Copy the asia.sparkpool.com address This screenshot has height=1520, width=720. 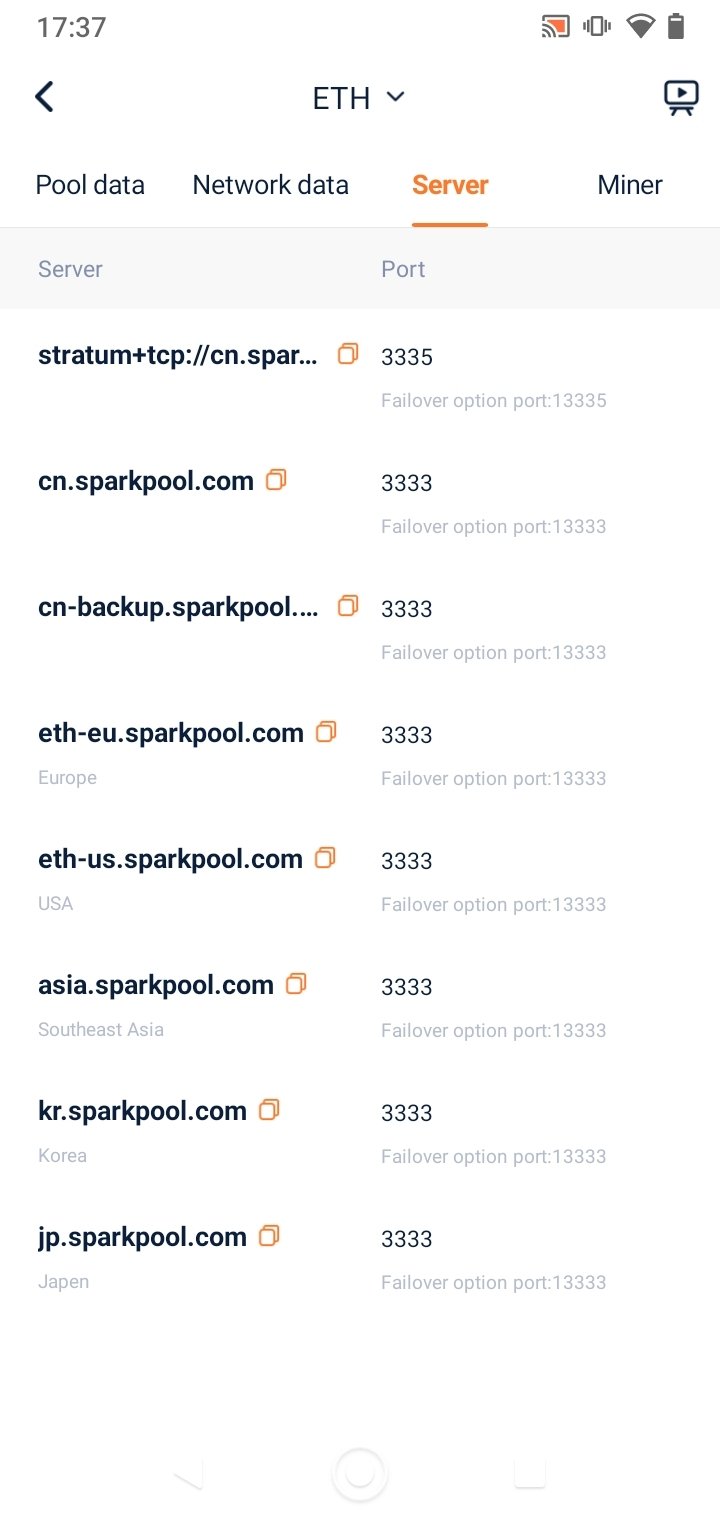click(296, 983)
